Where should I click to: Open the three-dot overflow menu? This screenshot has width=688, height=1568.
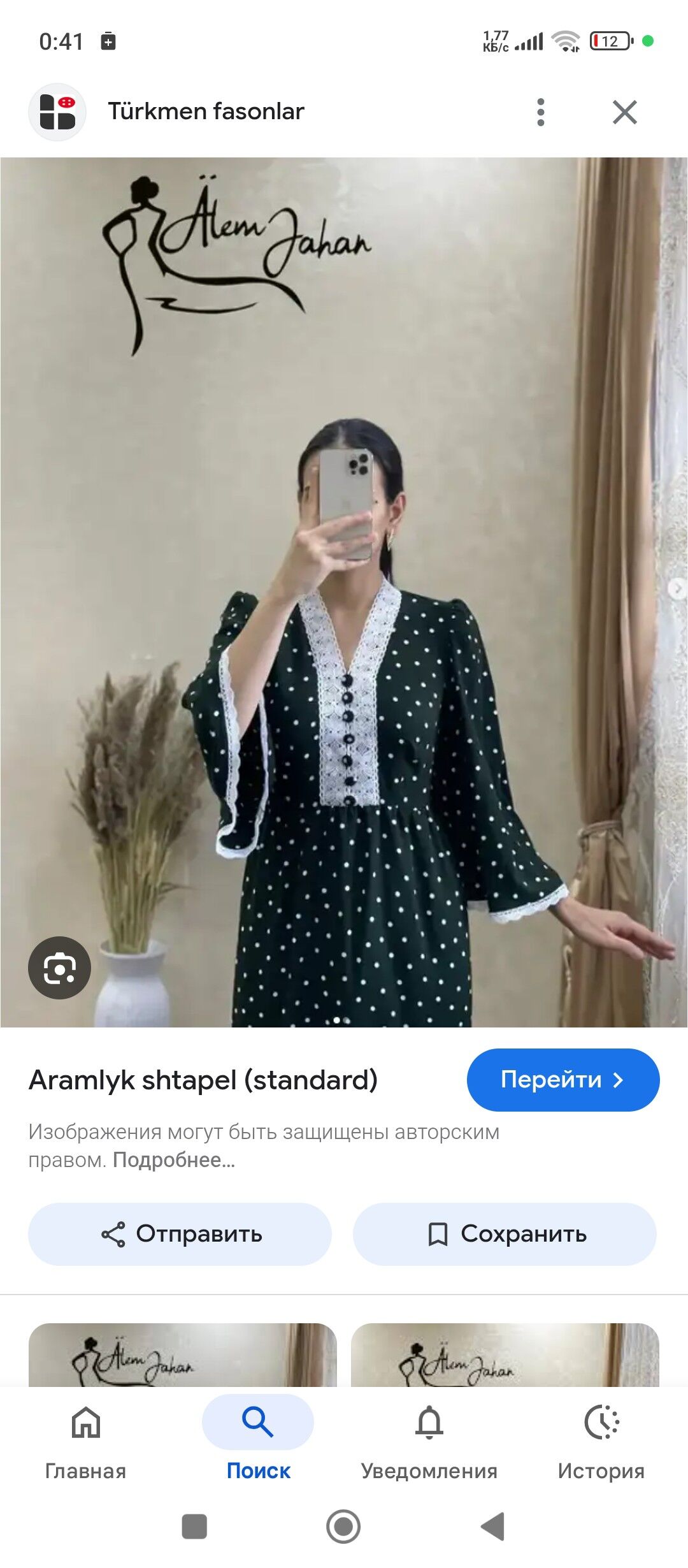point(540,112)
